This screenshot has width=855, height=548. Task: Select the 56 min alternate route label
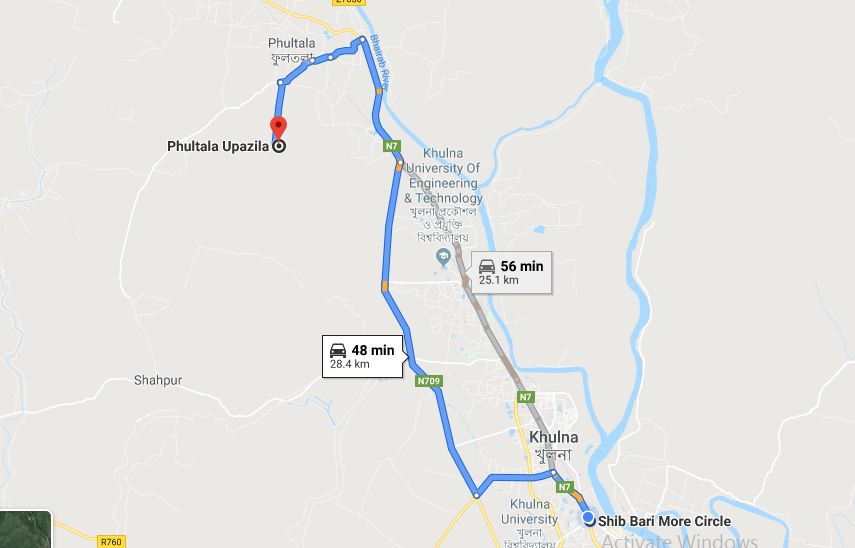click(510, 272)
